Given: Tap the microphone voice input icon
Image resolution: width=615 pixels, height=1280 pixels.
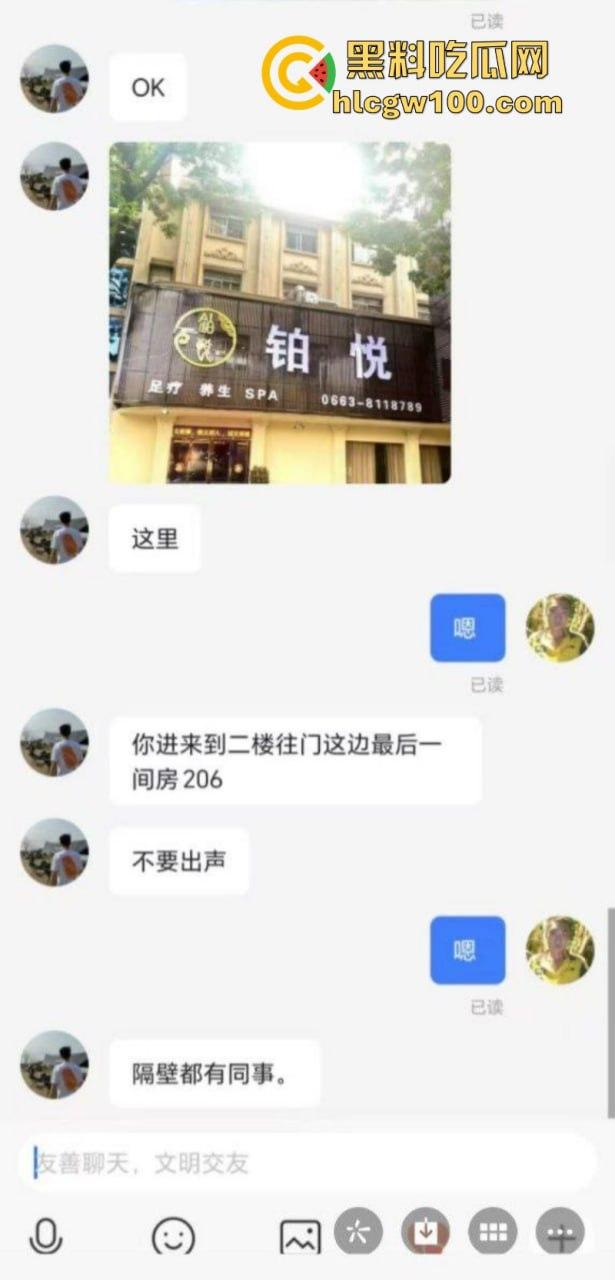Looking at the screenshot, I should pyautogui.click(x=45, y=1236).
